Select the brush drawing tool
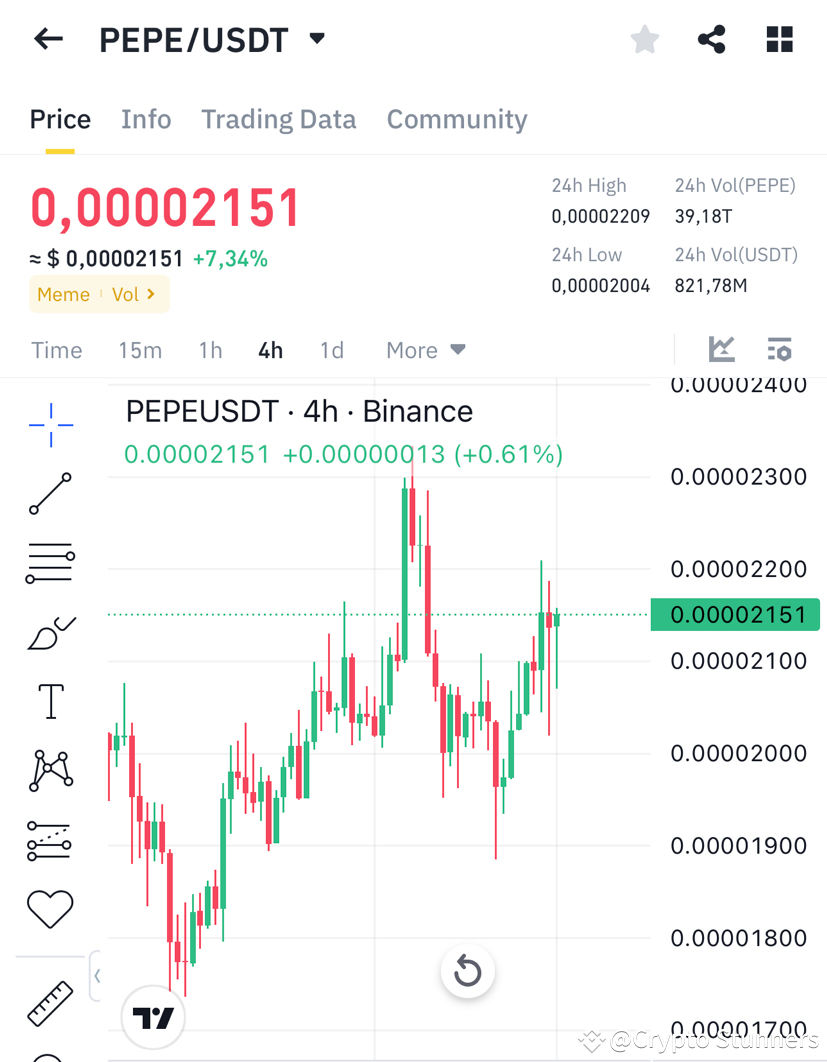The height and width of the screenshot is (1062, 827). pyautogui.click(x=50, y=631)
